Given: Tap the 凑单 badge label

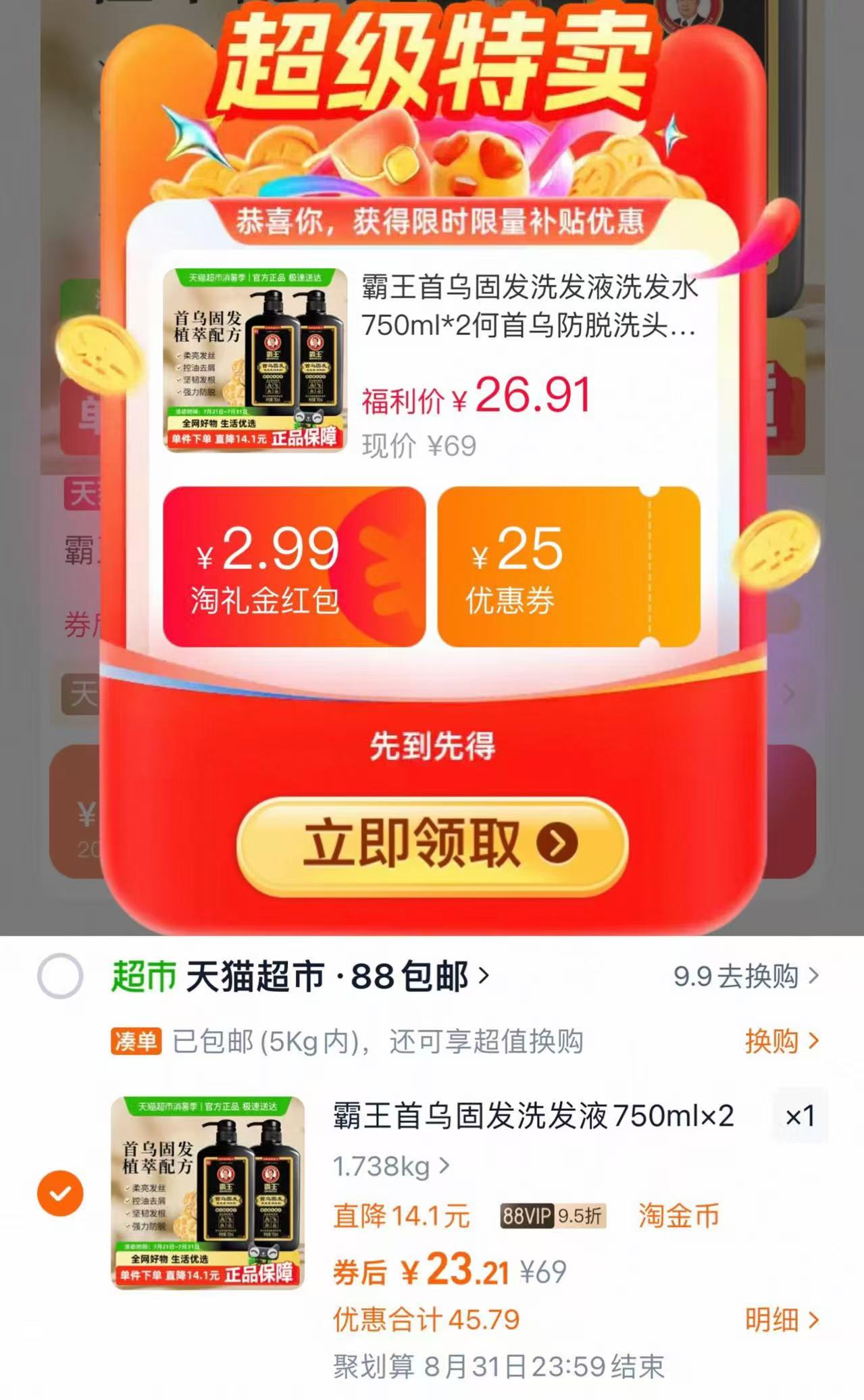Looking at the screenshot, I should click(134, 1042).
